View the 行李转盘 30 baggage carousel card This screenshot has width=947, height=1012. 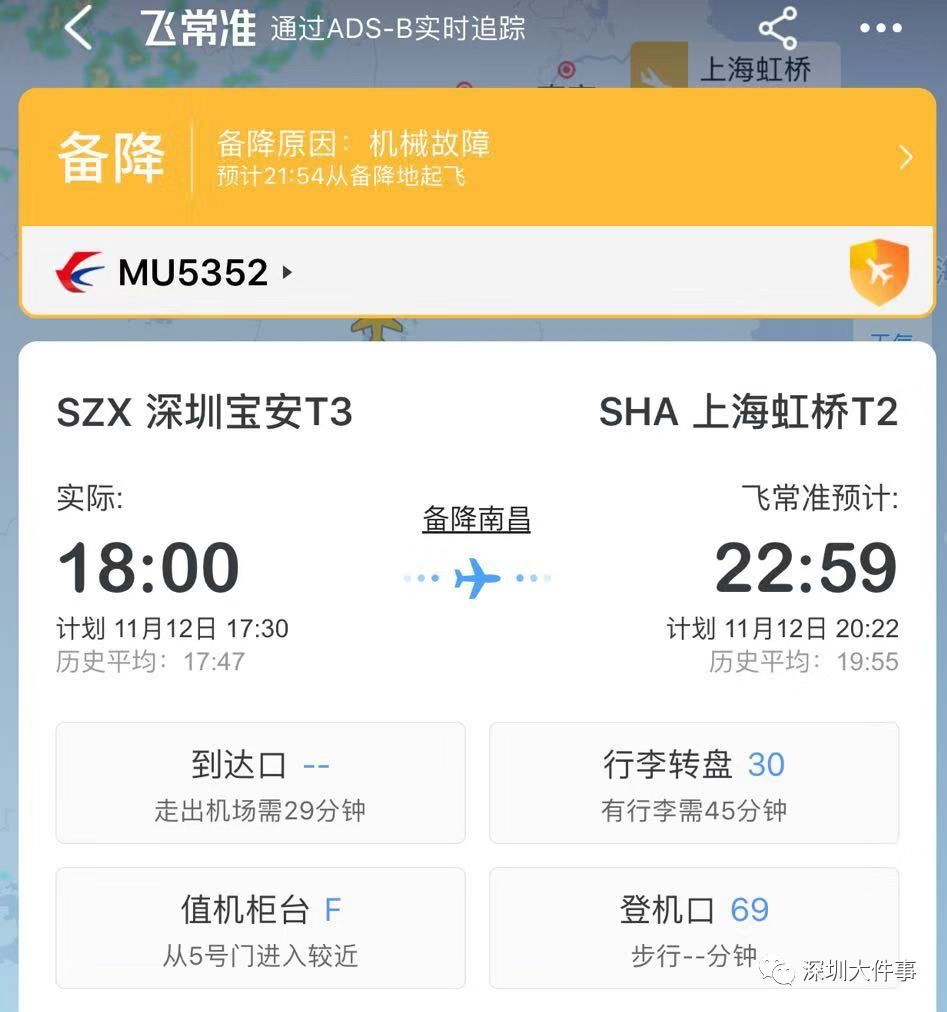[694, 783]
